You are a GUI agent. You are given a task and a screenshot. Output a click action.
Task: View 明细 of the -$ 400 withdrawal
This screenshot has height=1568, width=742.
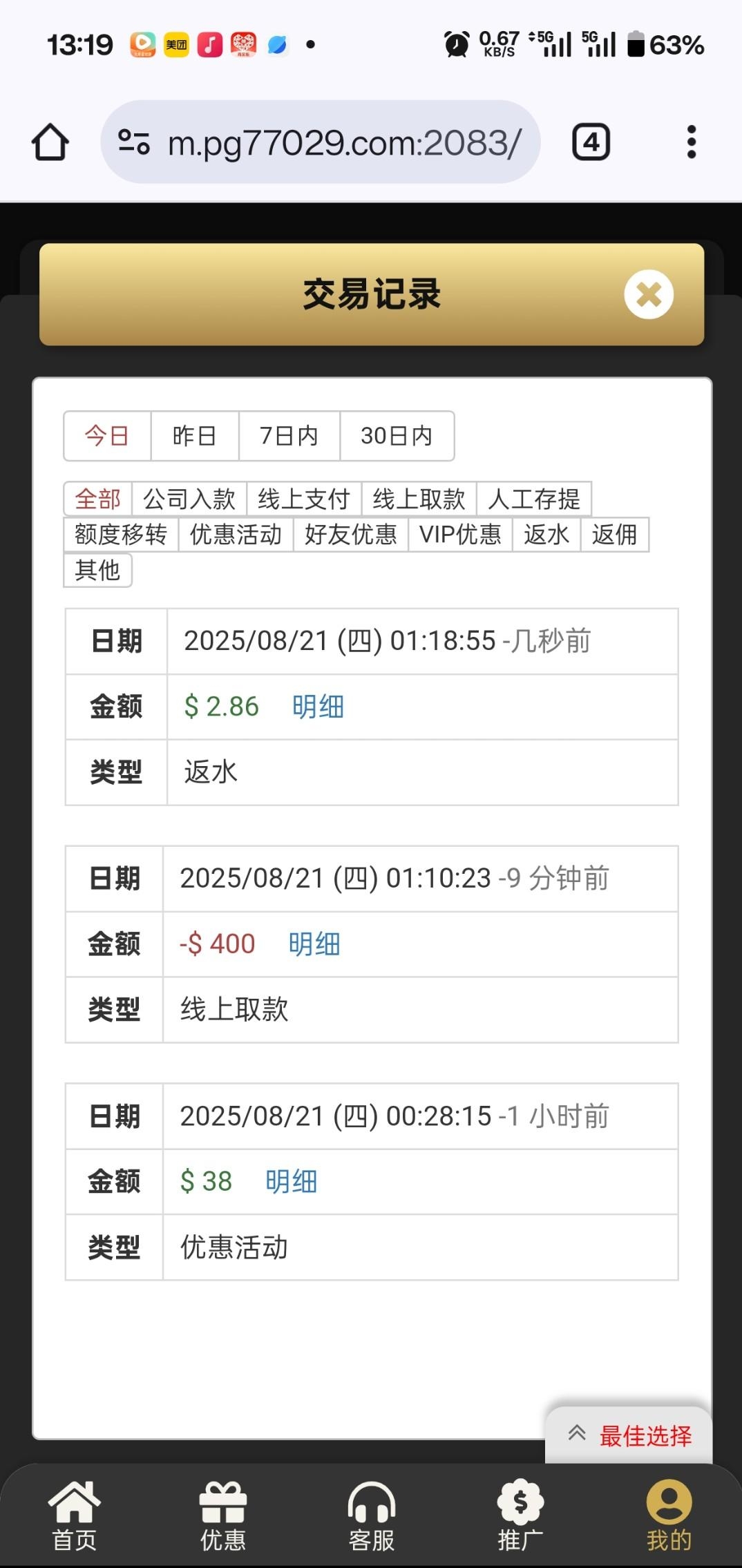point(314,944)
